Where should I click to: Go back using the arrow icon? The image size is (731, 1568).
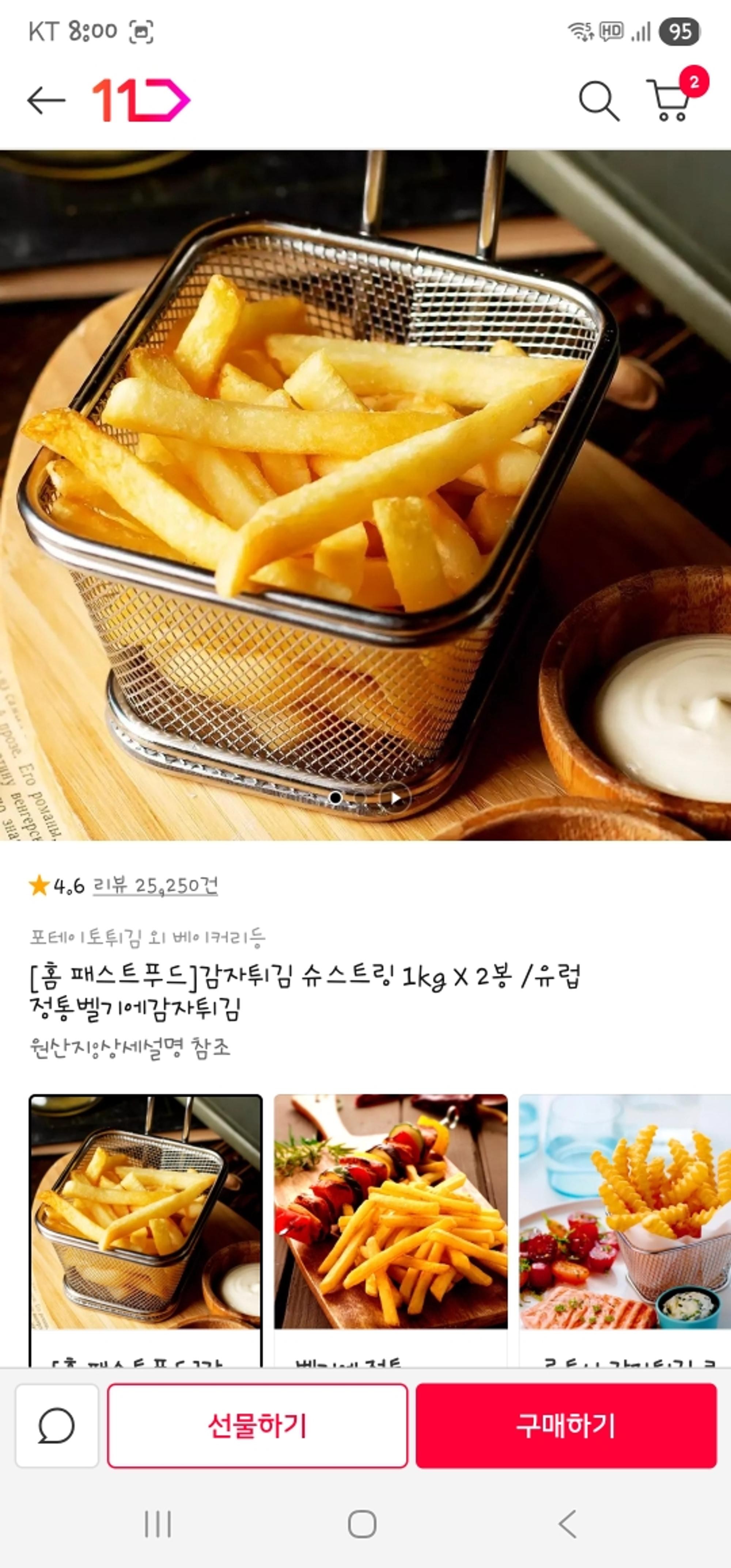coord(46,101)
